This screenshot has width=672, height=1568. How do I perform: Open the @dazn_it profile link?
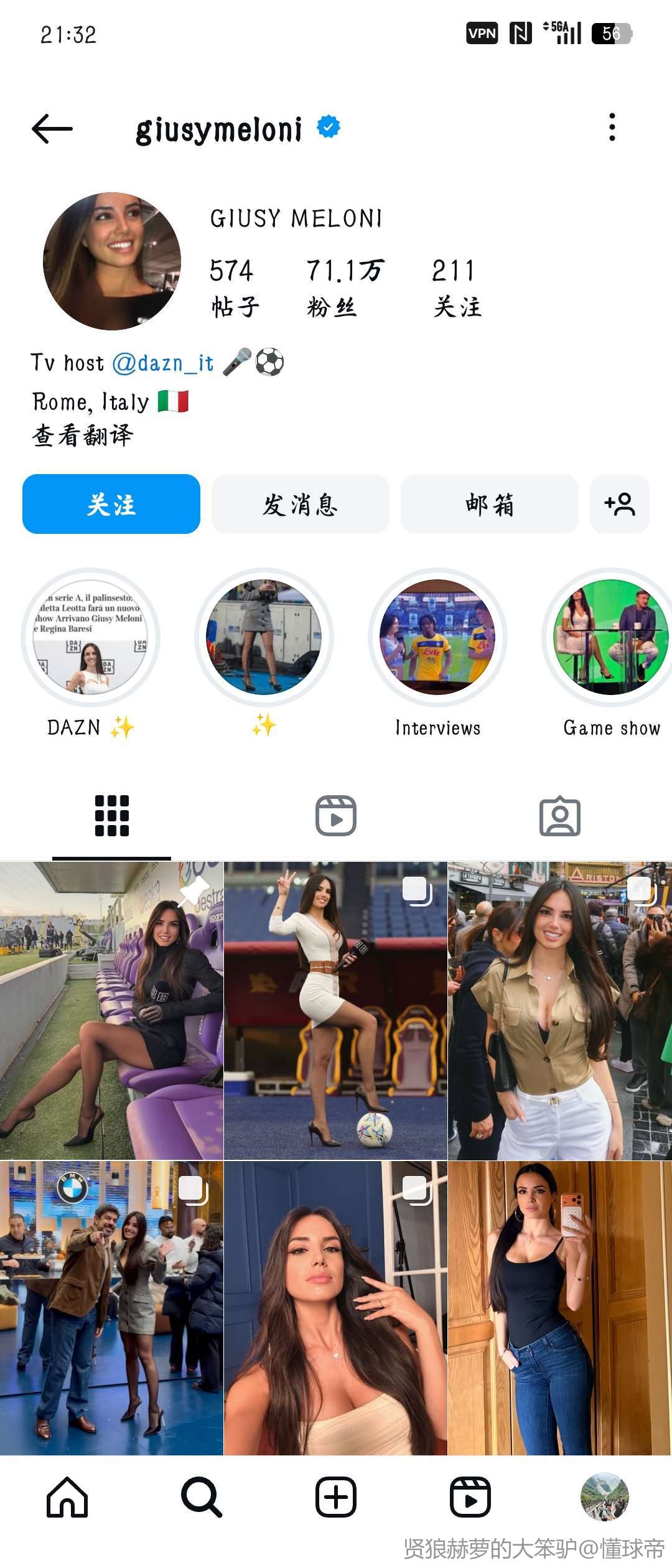(163, 363)
